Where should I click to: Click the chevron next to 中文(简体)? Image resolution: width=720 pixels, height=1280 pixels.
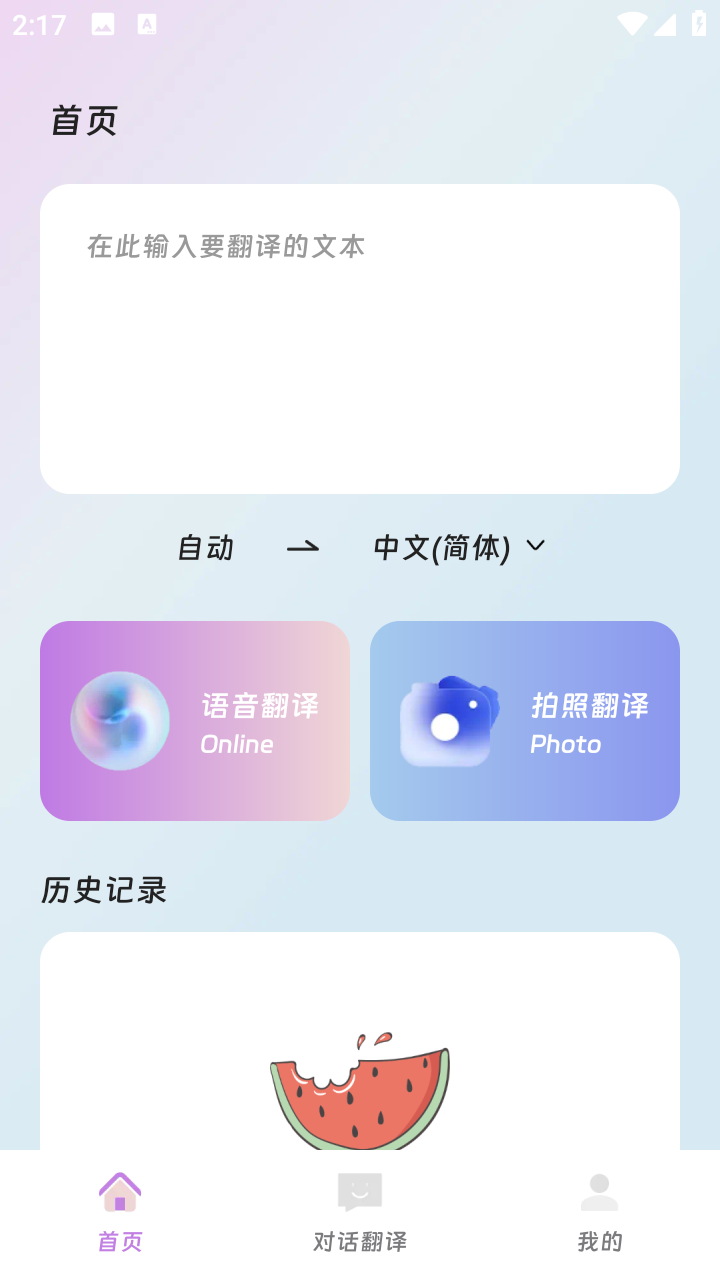535,547
